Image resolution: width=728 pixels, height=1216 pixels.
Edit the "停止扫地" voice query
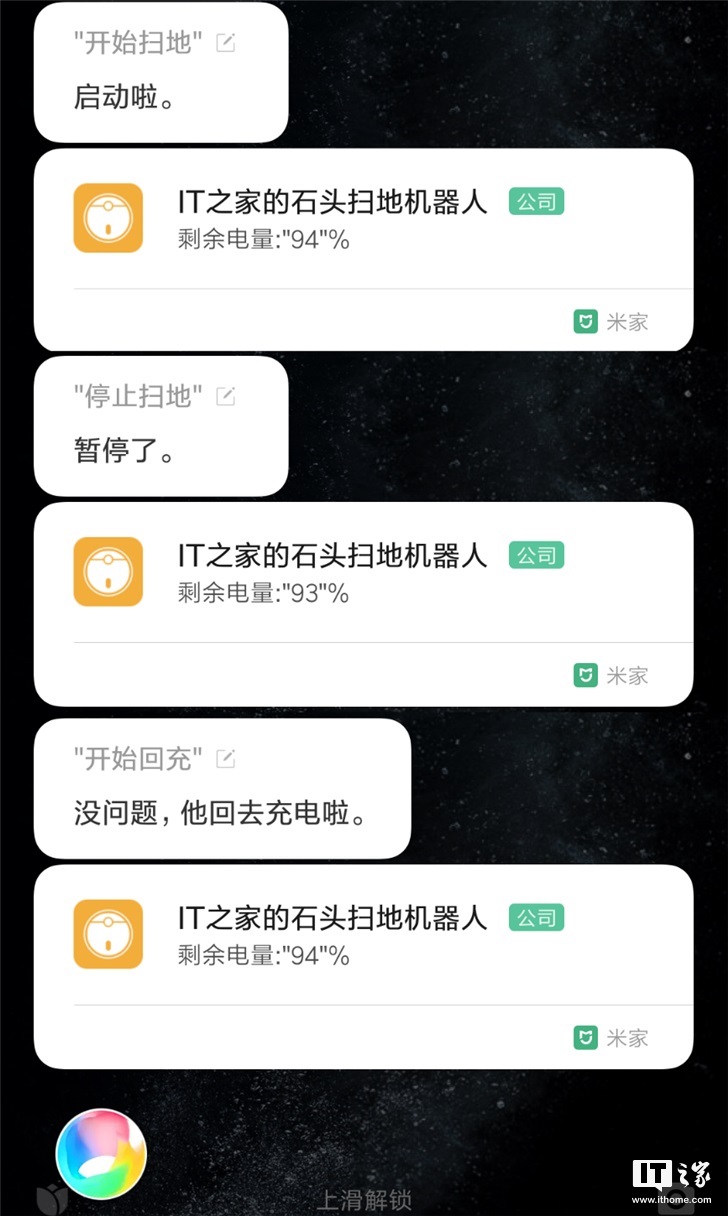(226, 397)
